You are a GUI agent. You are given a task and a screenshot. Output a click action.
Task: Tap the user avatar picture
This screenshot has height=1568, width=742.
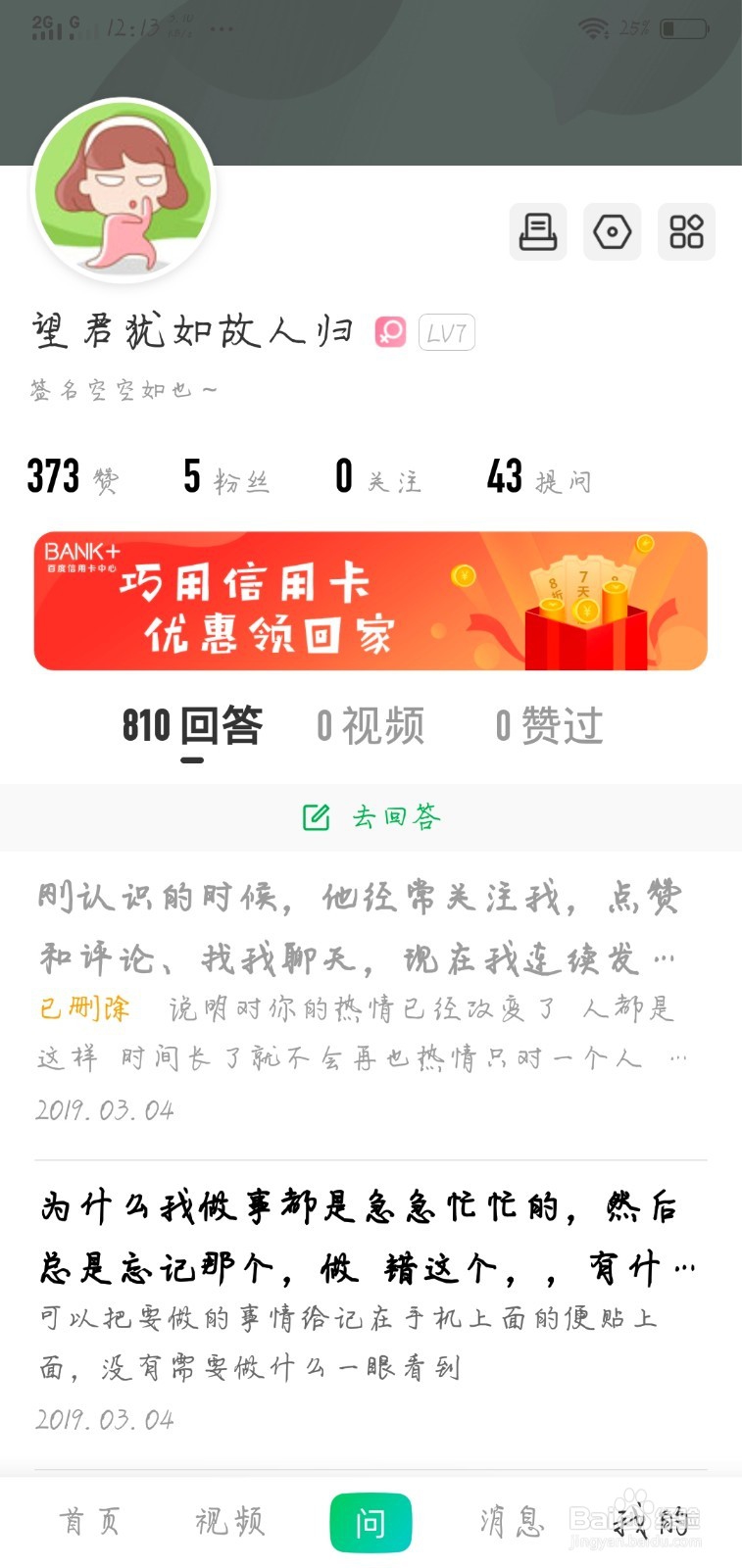pyautogui.click(x=124, y=192)
